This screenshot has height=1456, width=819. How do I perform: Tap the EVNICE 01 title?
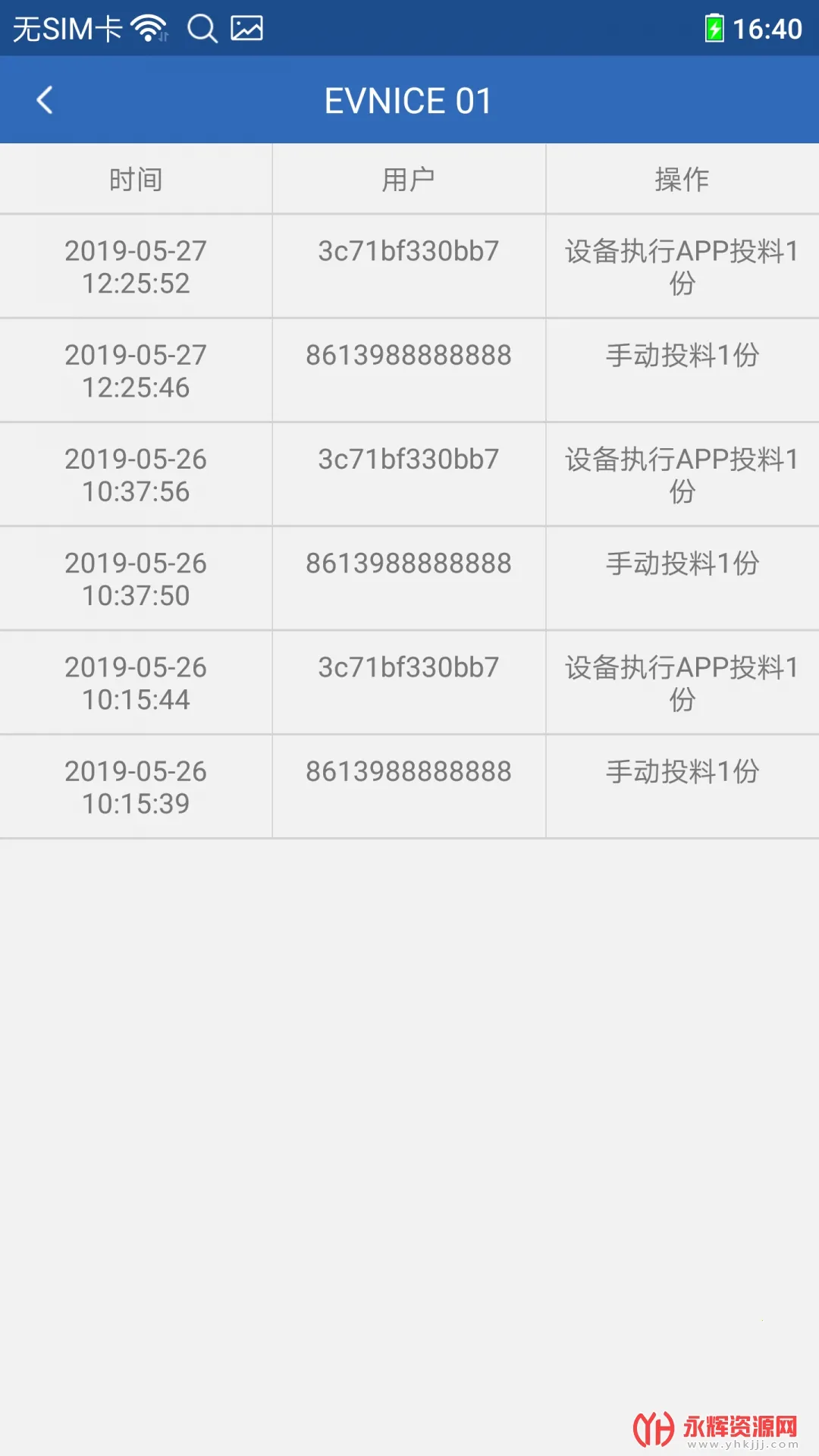pyautogui.click(x=409, y=99)
